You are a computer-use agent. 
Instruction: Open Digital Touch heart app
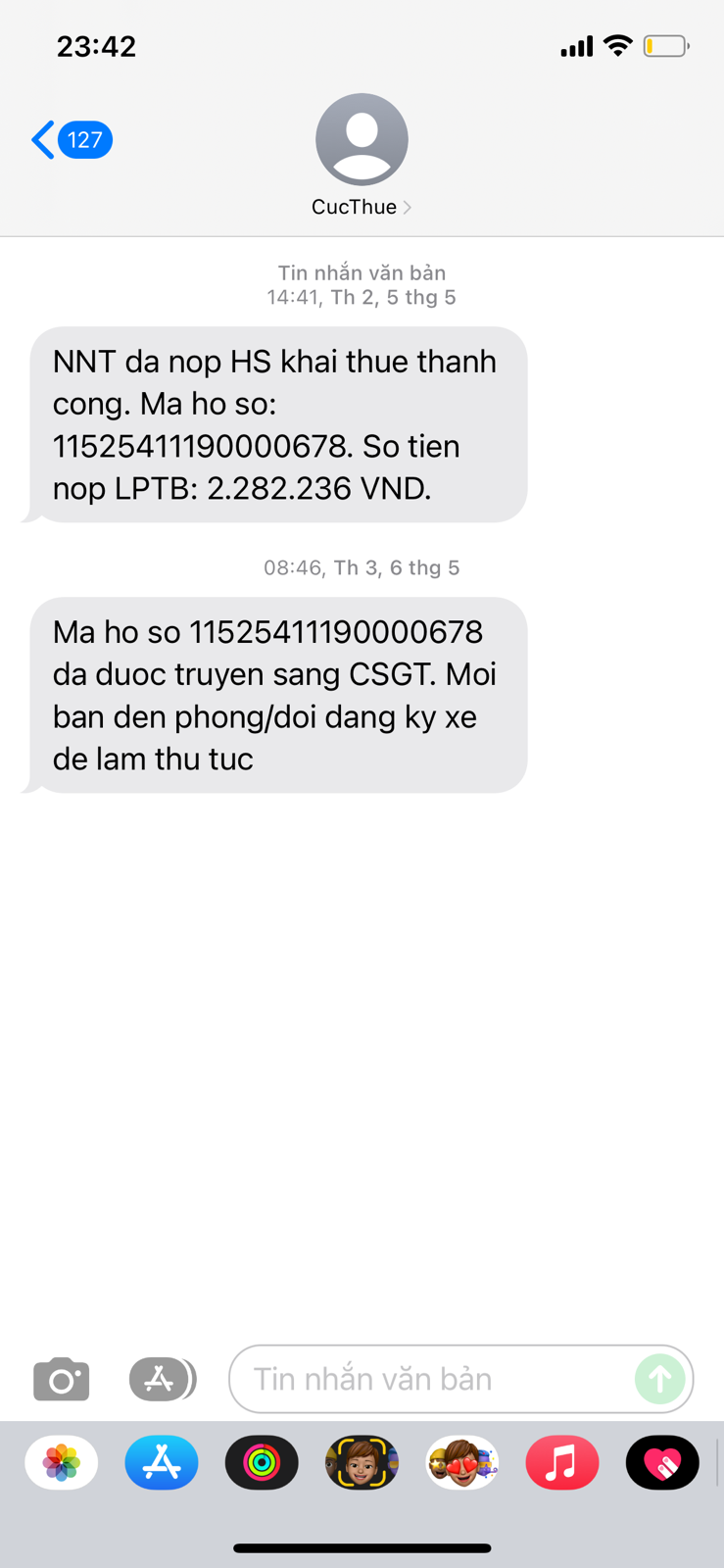662,1462
